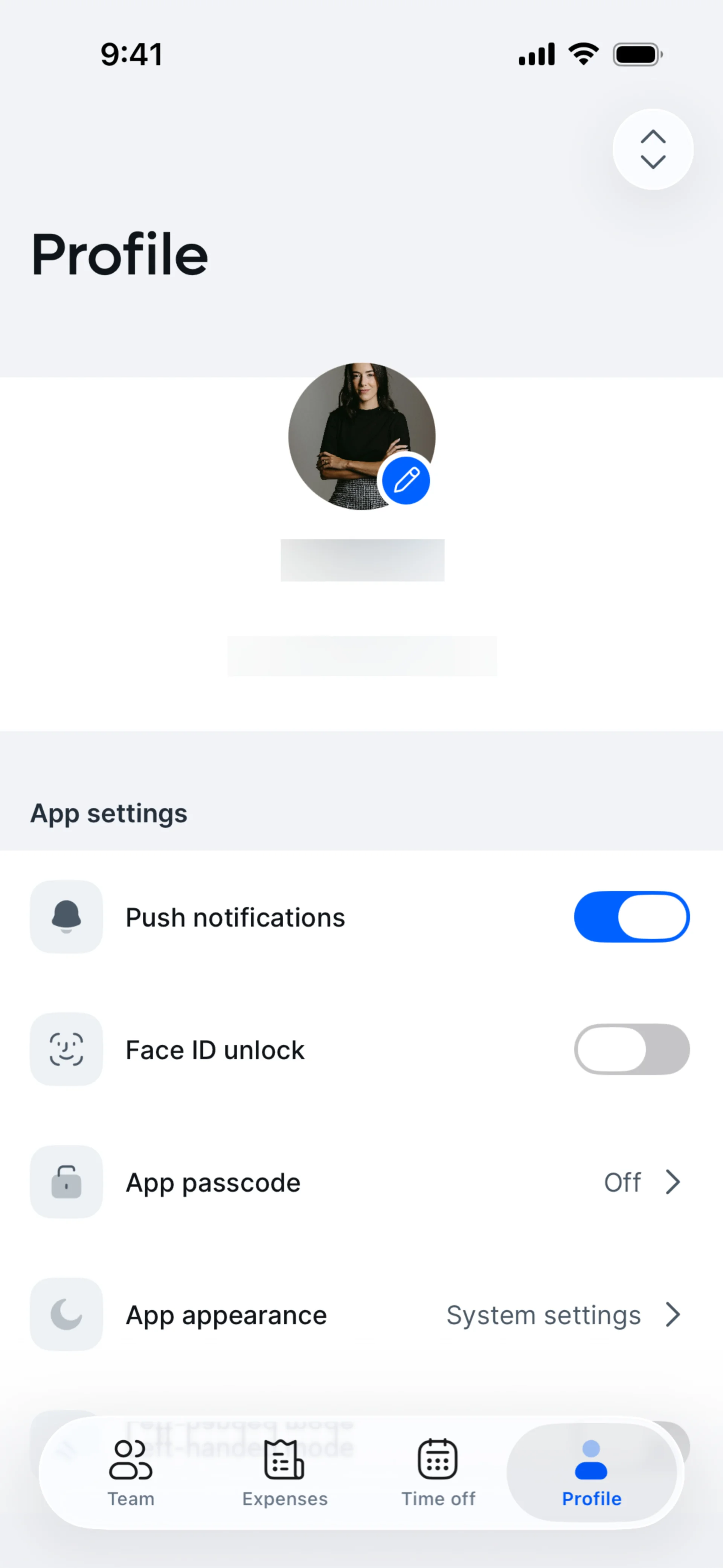Tap the up-down chevron switcher button

(x=653, y=149)
